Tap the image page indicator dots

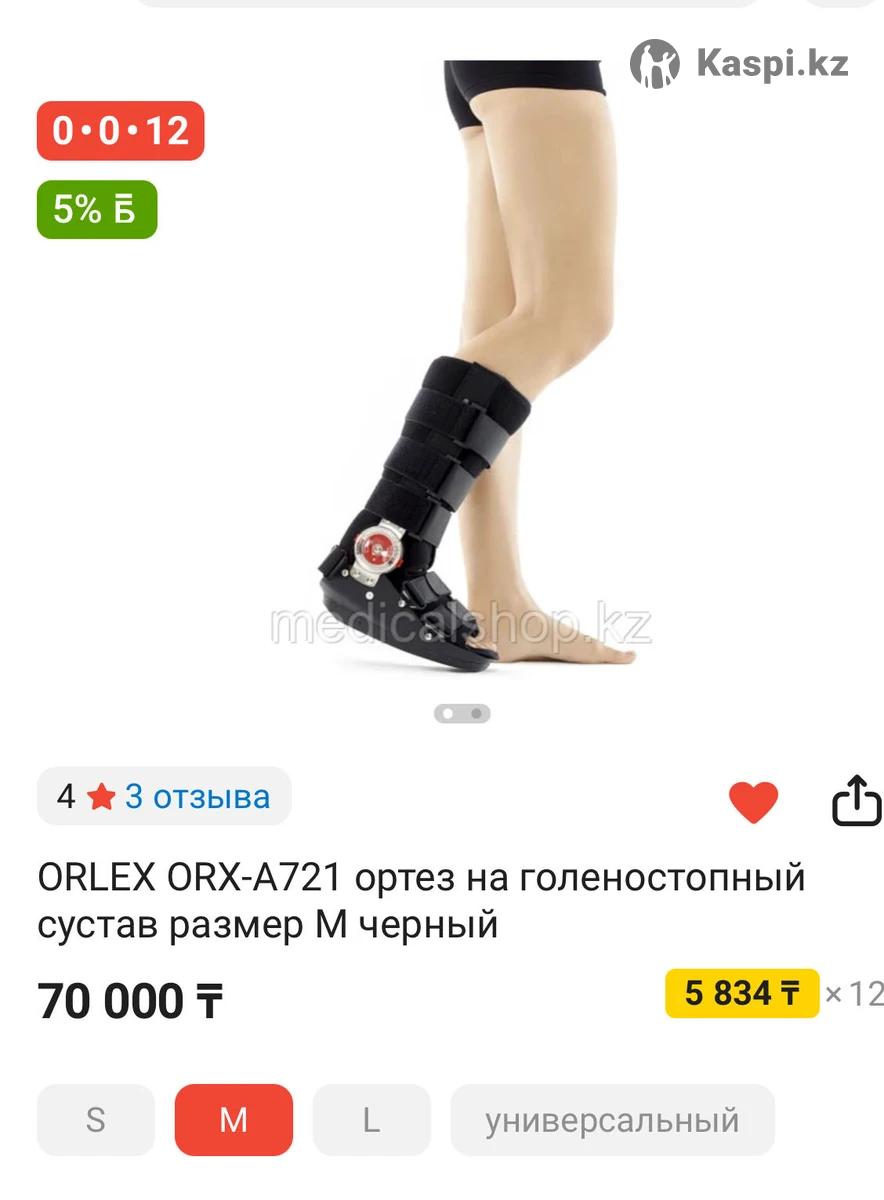[x=462, y=713]
